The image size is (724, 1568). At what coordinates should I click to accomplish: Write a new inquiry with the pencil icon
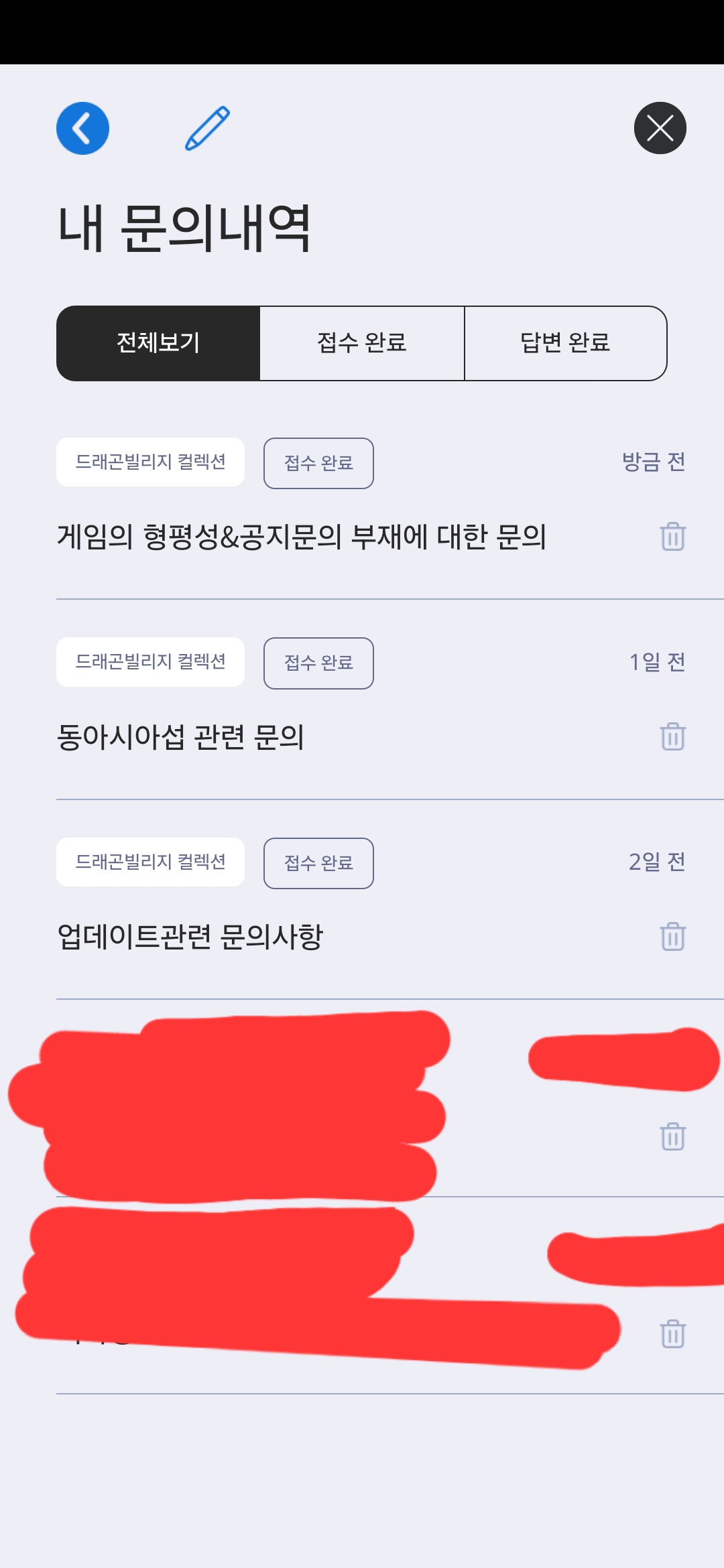[207, 128]
